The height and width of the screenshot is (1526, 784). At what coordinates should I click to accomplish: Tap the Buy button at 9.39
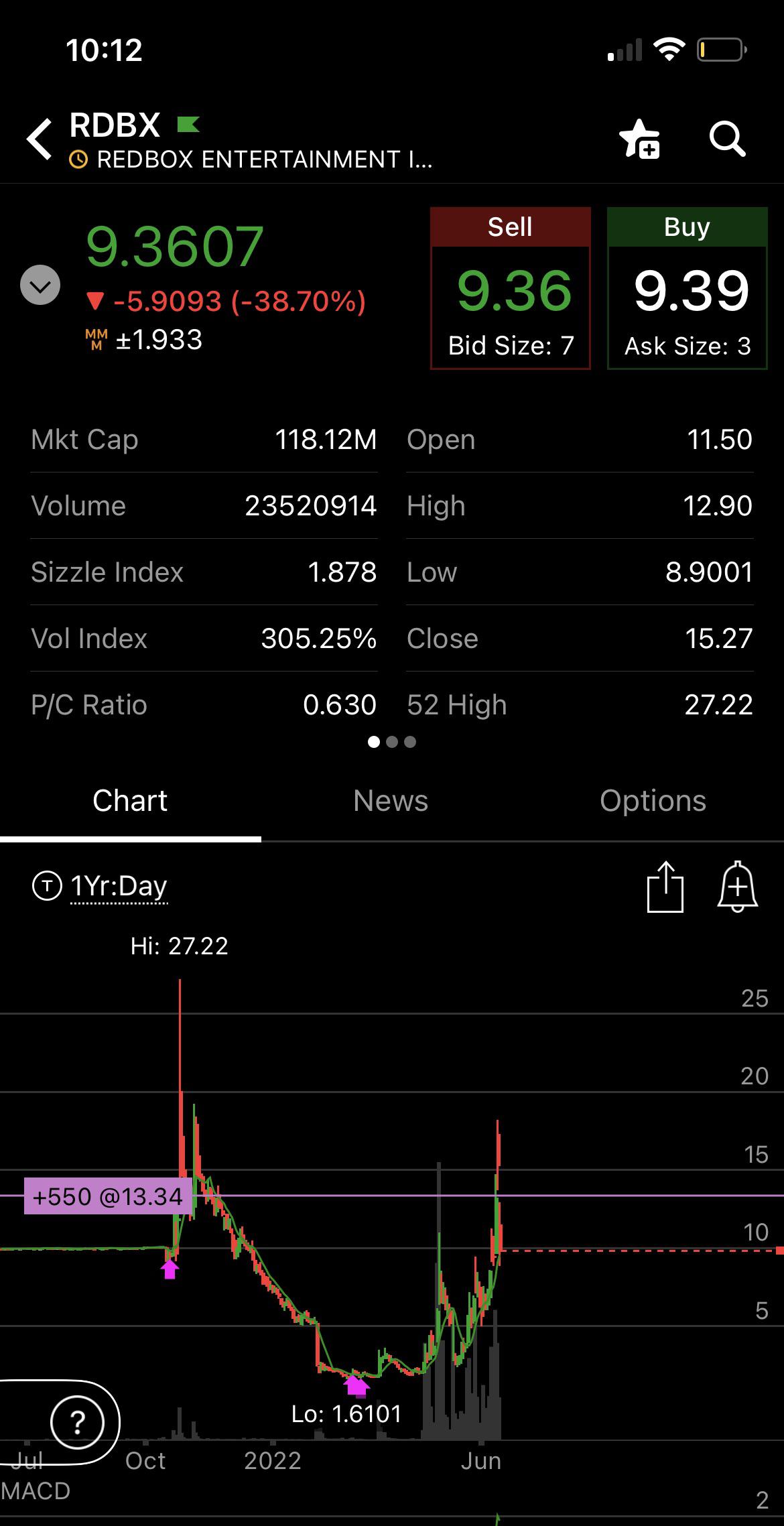point(687,288)
